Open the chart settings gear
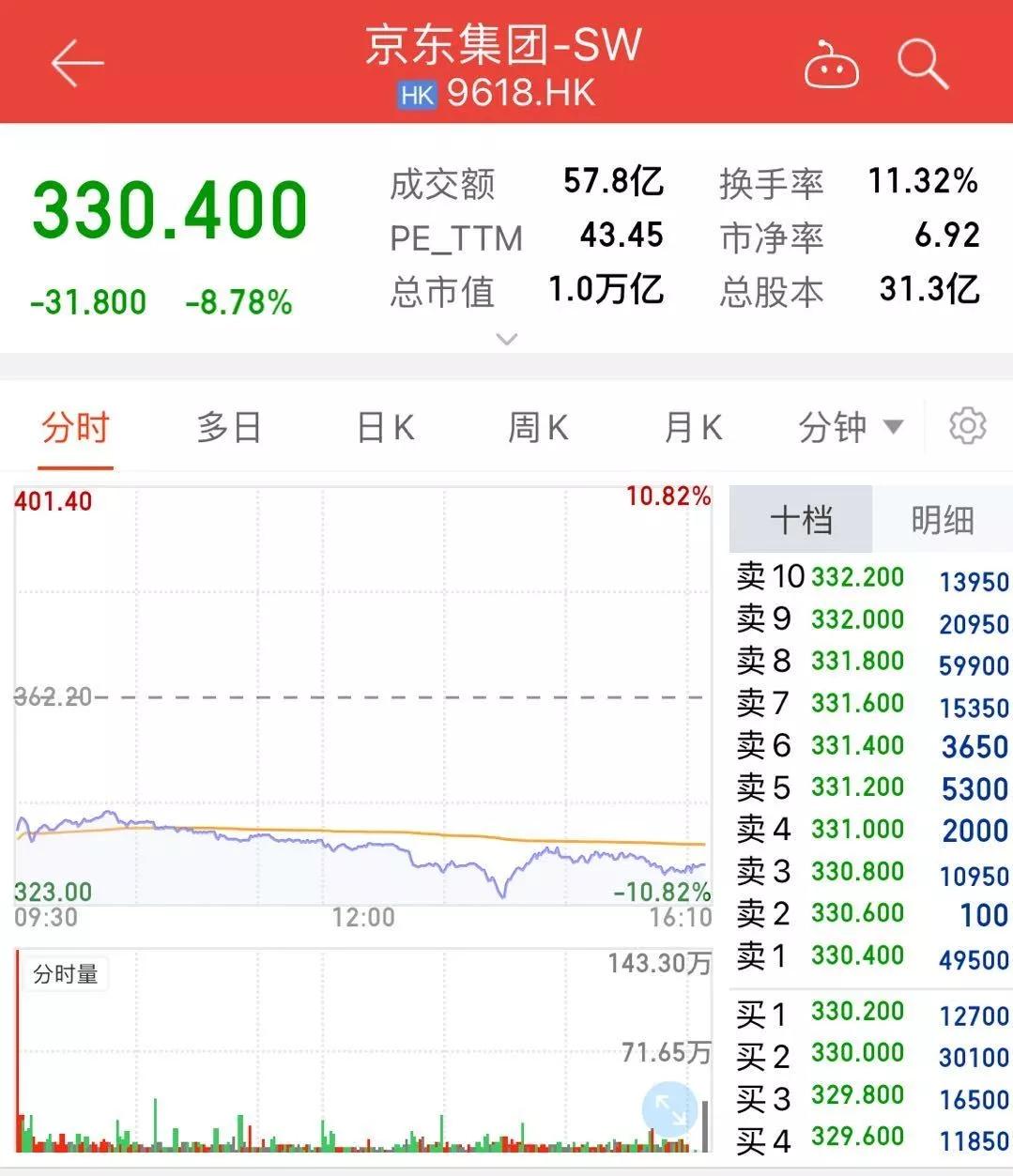1013x1176 pixels. tap(966, 426)
